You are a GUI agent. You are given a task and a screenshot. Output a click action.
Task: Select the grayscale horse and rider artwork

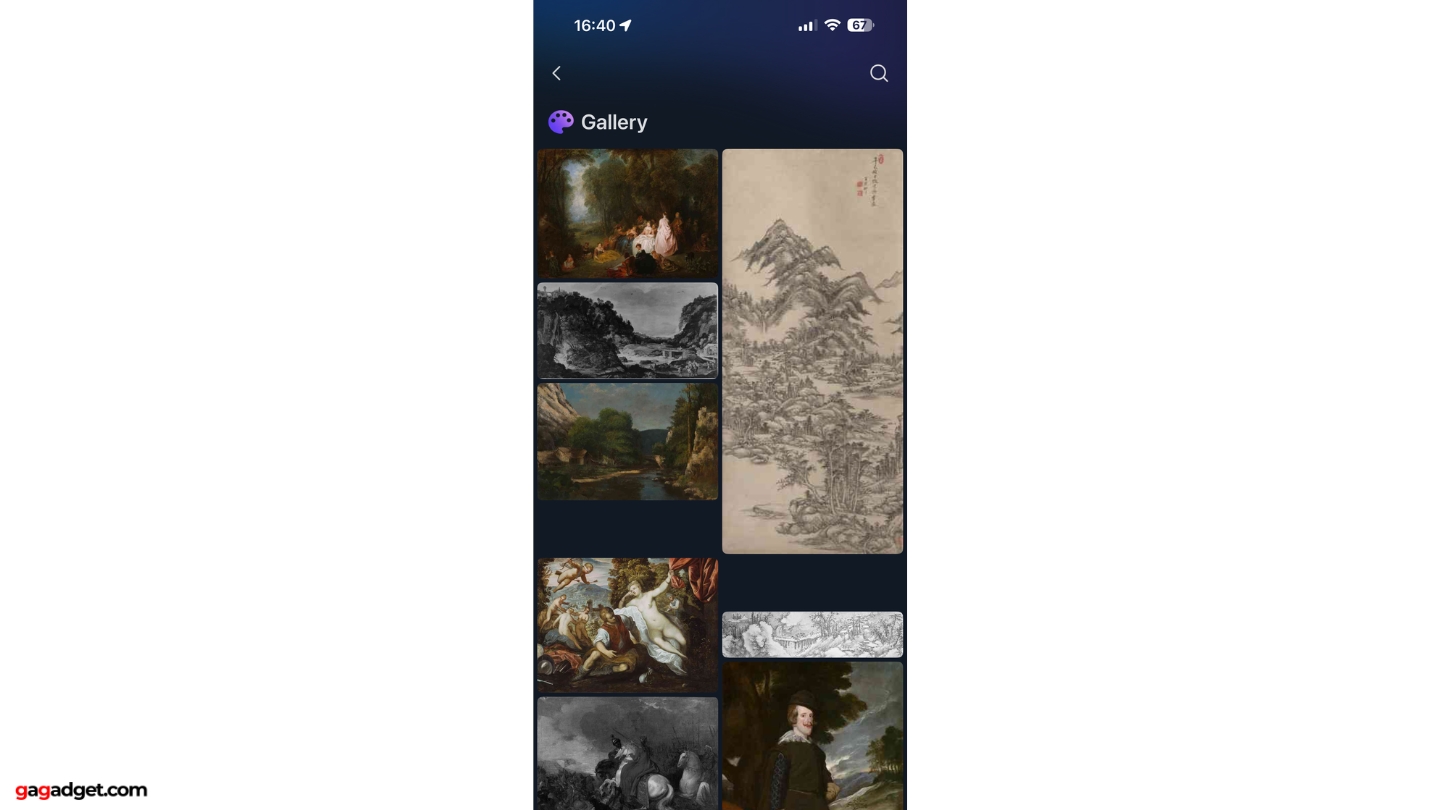(627, 753)
